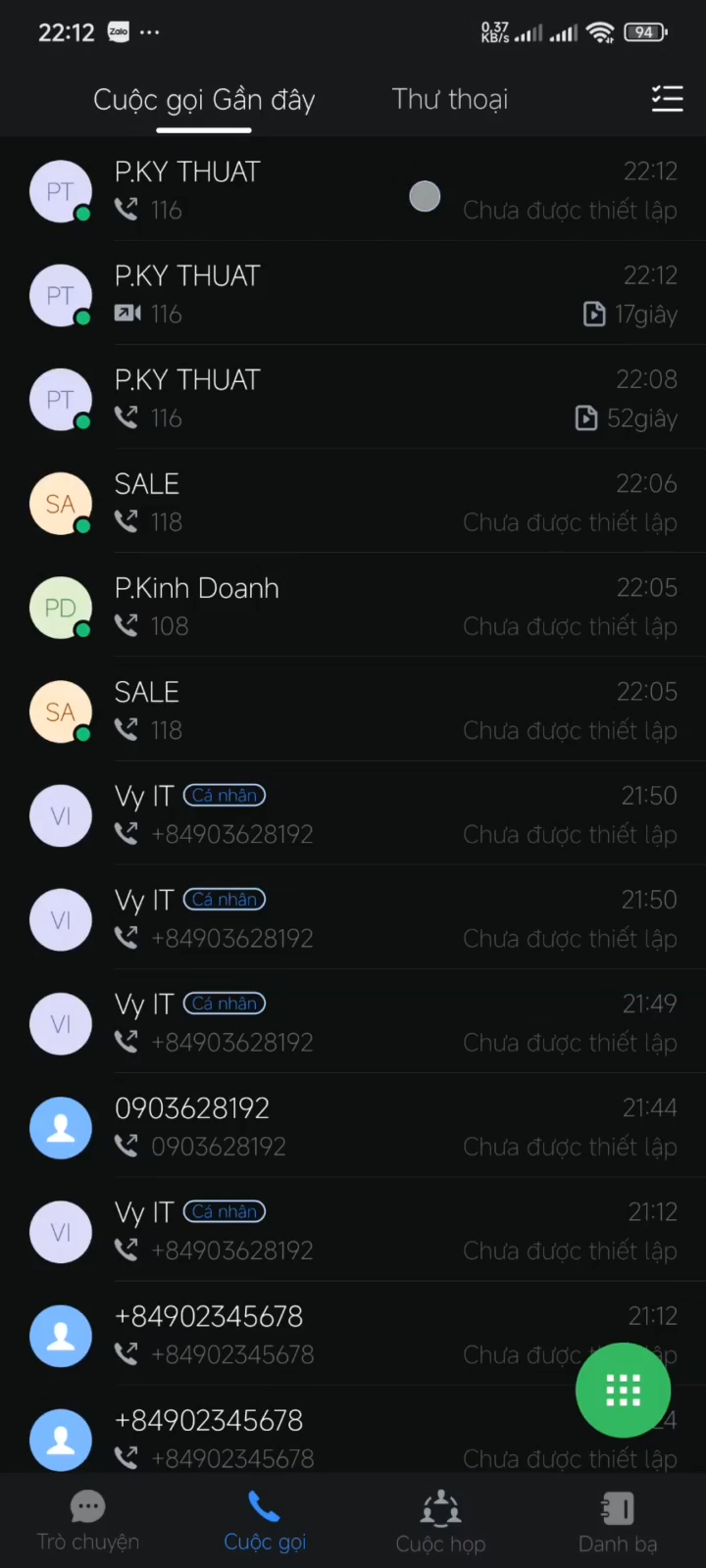
Task: Tap the outgoing call icon beside 116
Action: tap(126, 210)
